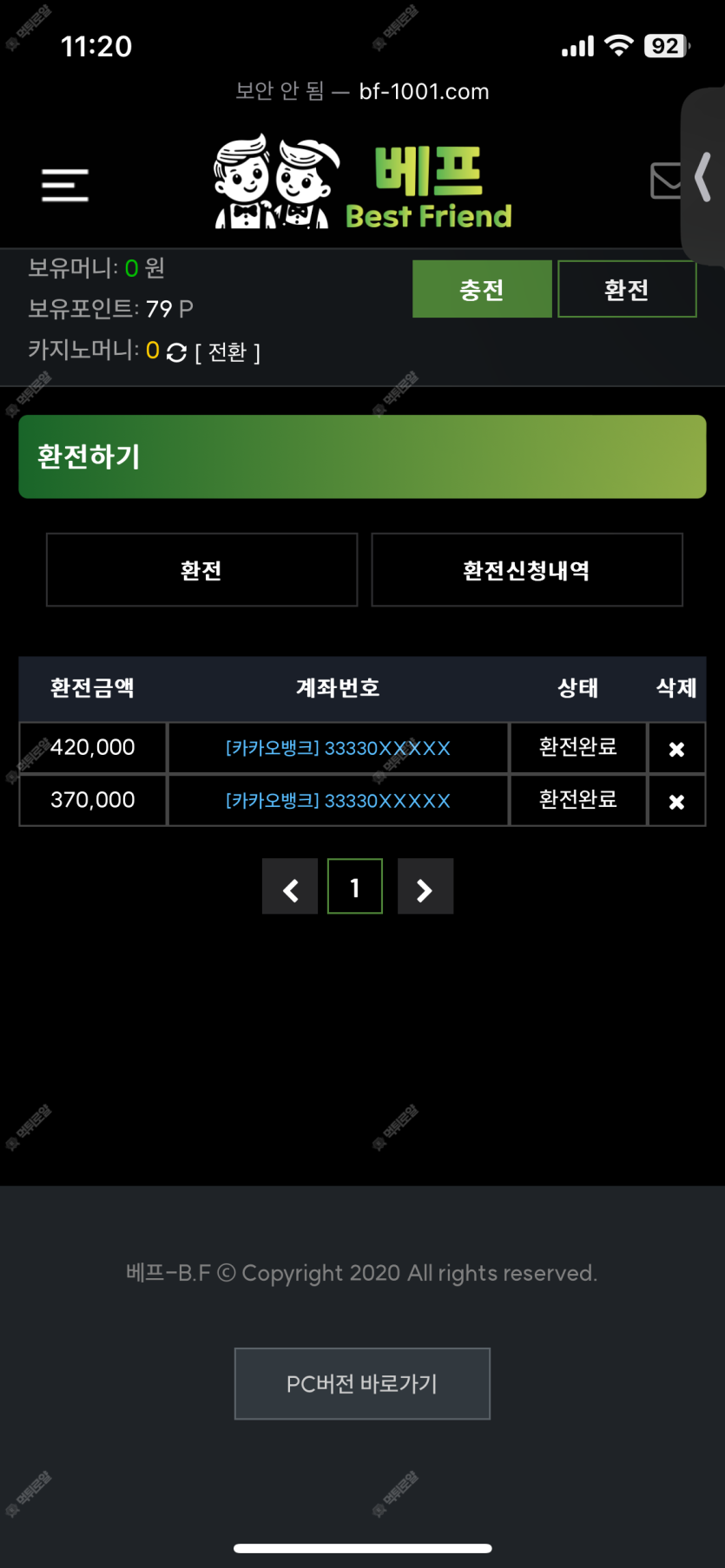Expand the side panel arrow handle
Screen dimensions: 725x1568
pos(703,177)
